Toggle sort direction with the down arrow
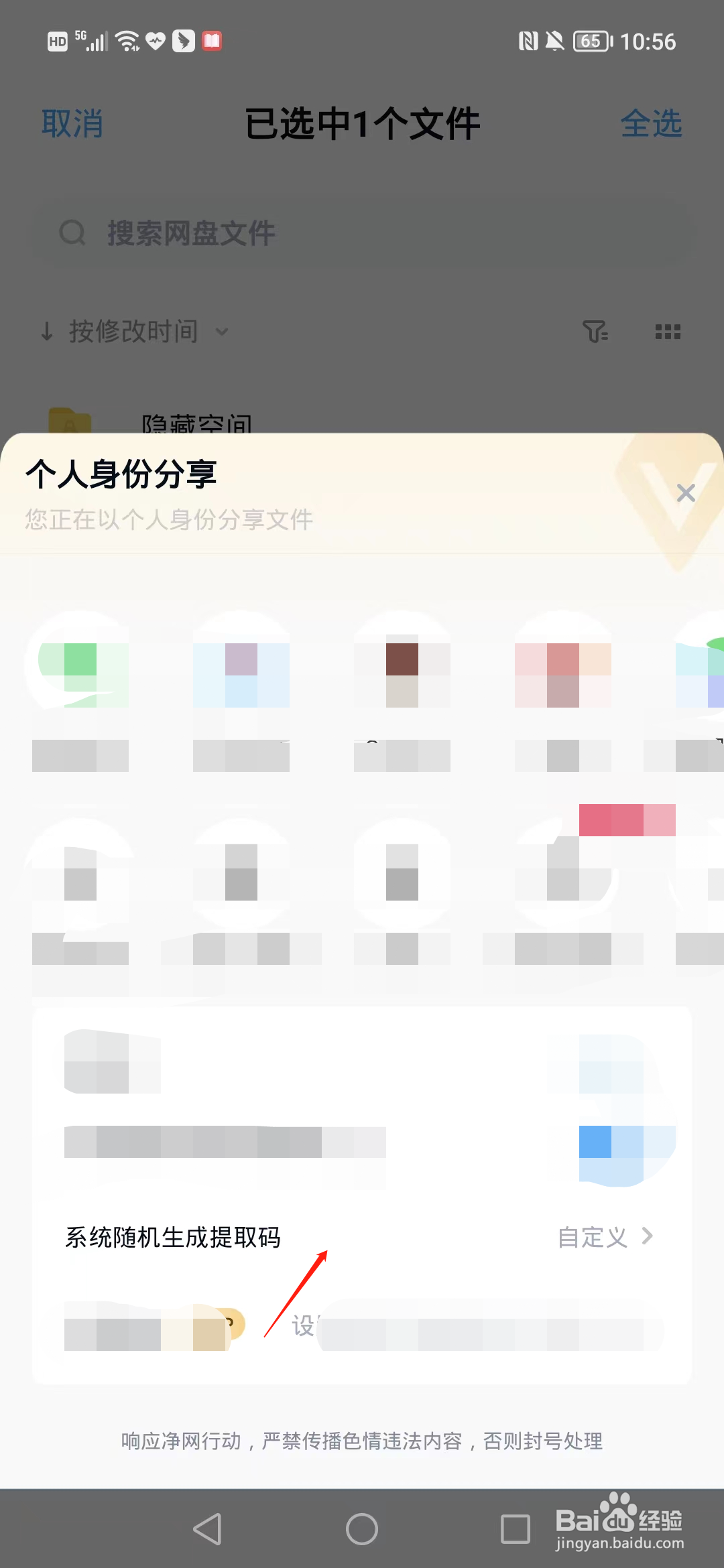Image resolution: width=724 pixels, height=1568 pixels. coord(46,331)
